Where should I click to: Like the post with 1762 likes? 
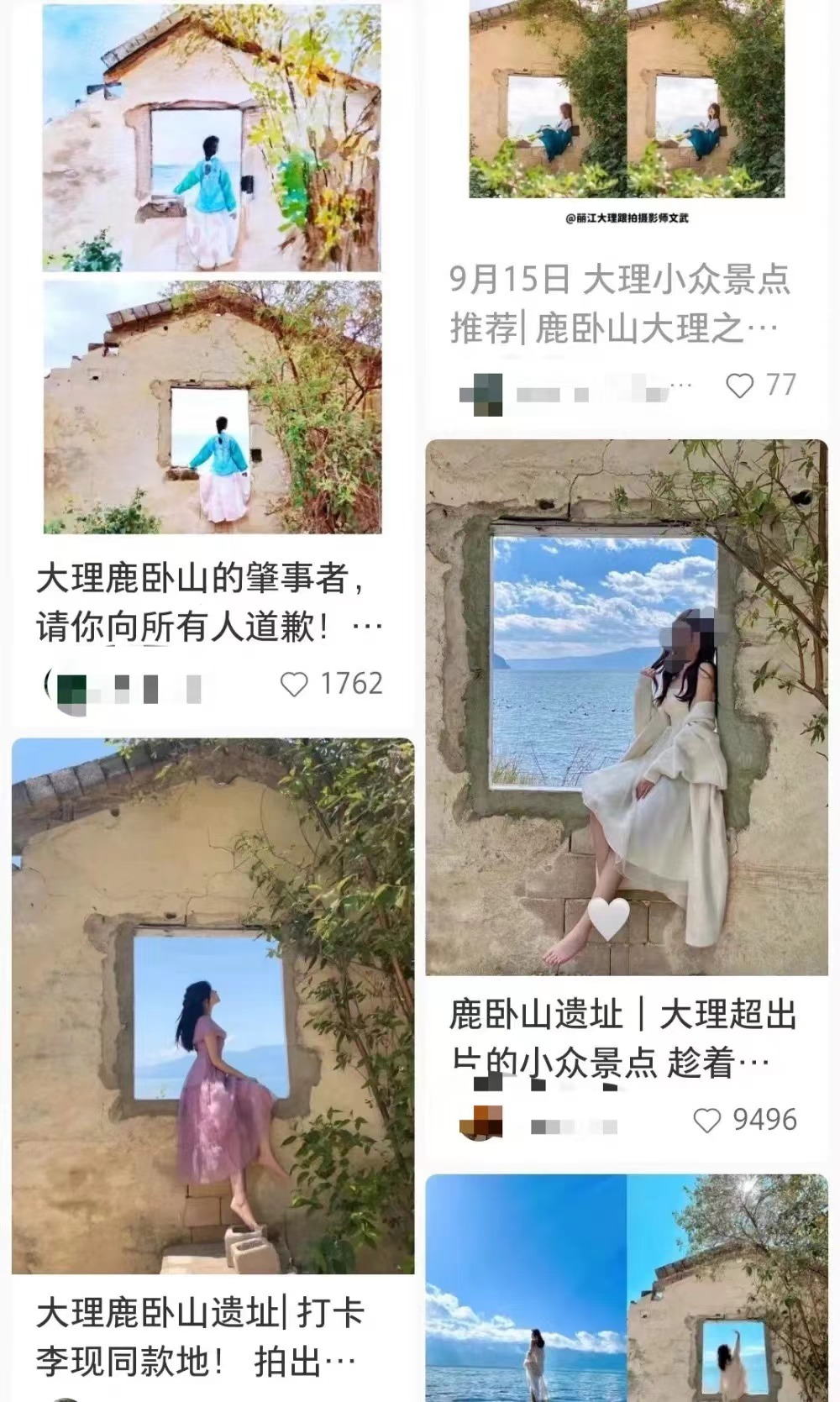coord(294,685)
